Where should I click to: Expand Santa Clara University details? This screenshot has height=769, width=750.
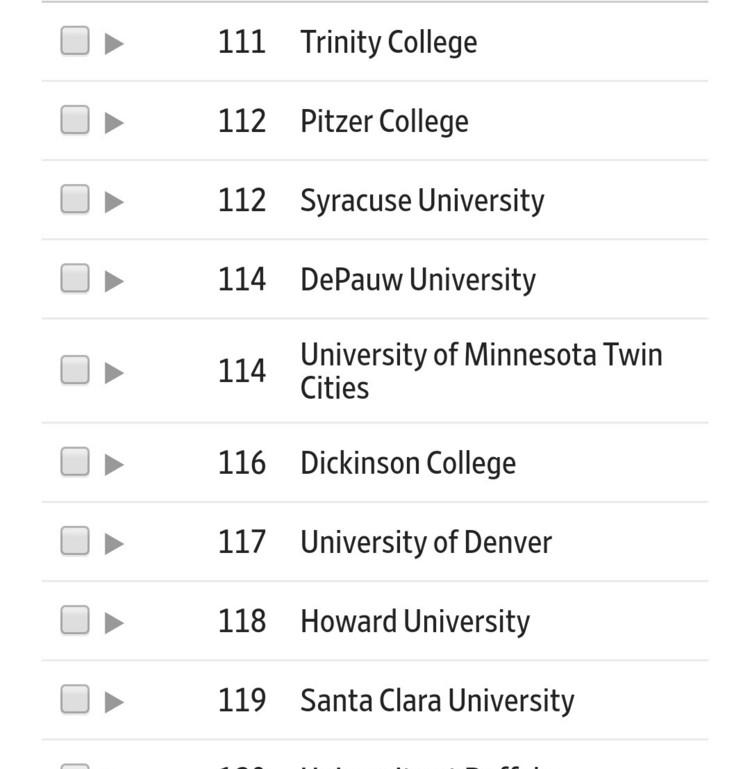coord(114,701)
